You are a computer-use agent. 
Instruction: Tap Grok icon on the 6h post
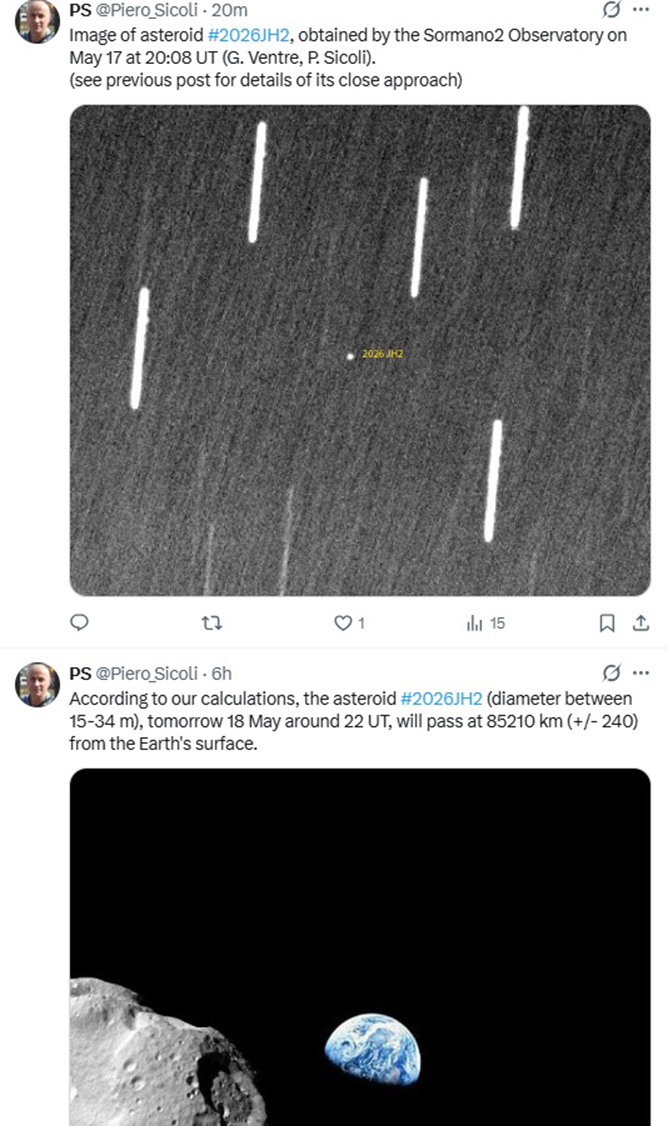click(611, 673)
